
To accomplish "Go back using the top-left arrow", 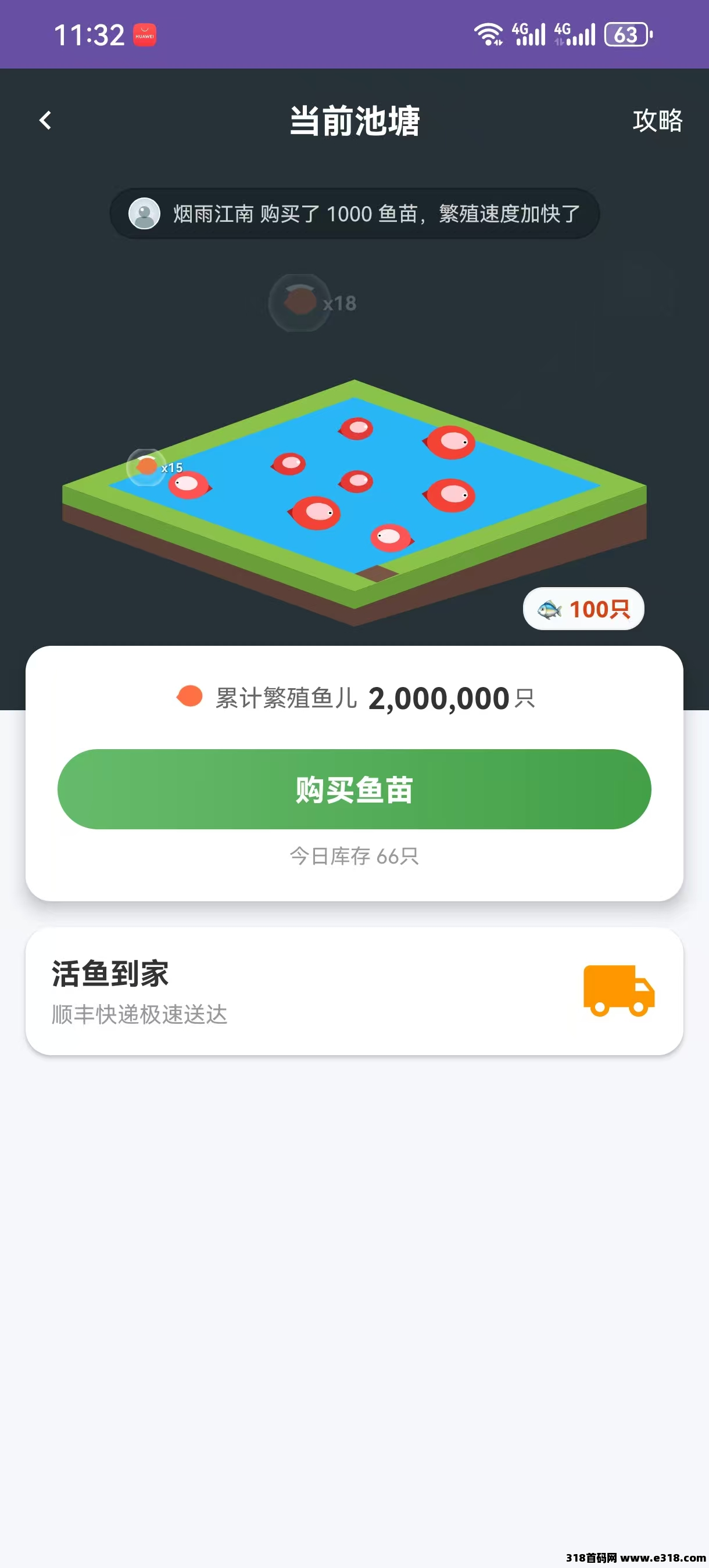I will click(x=45, y=121).
